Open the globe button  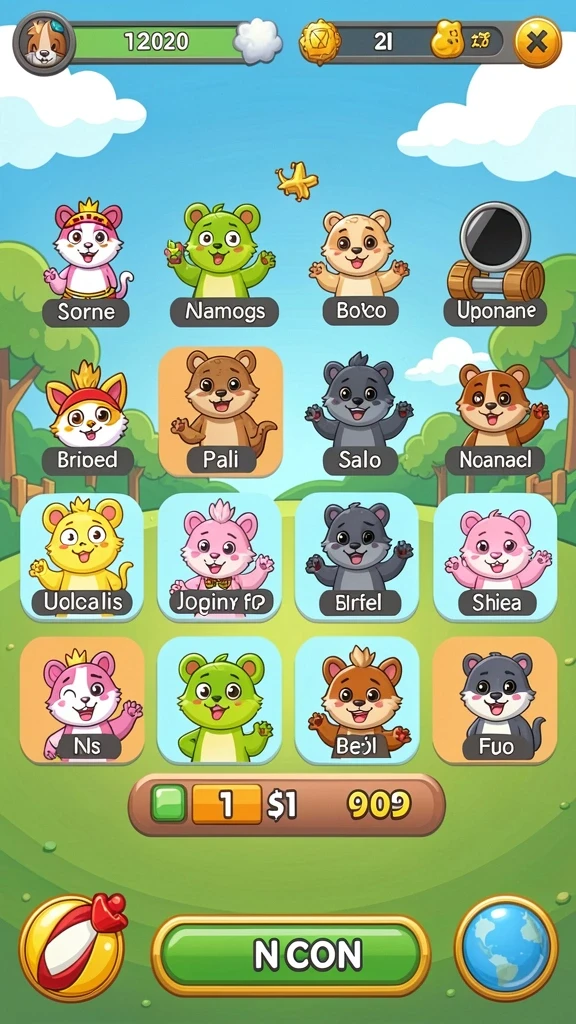coord(506,947)
